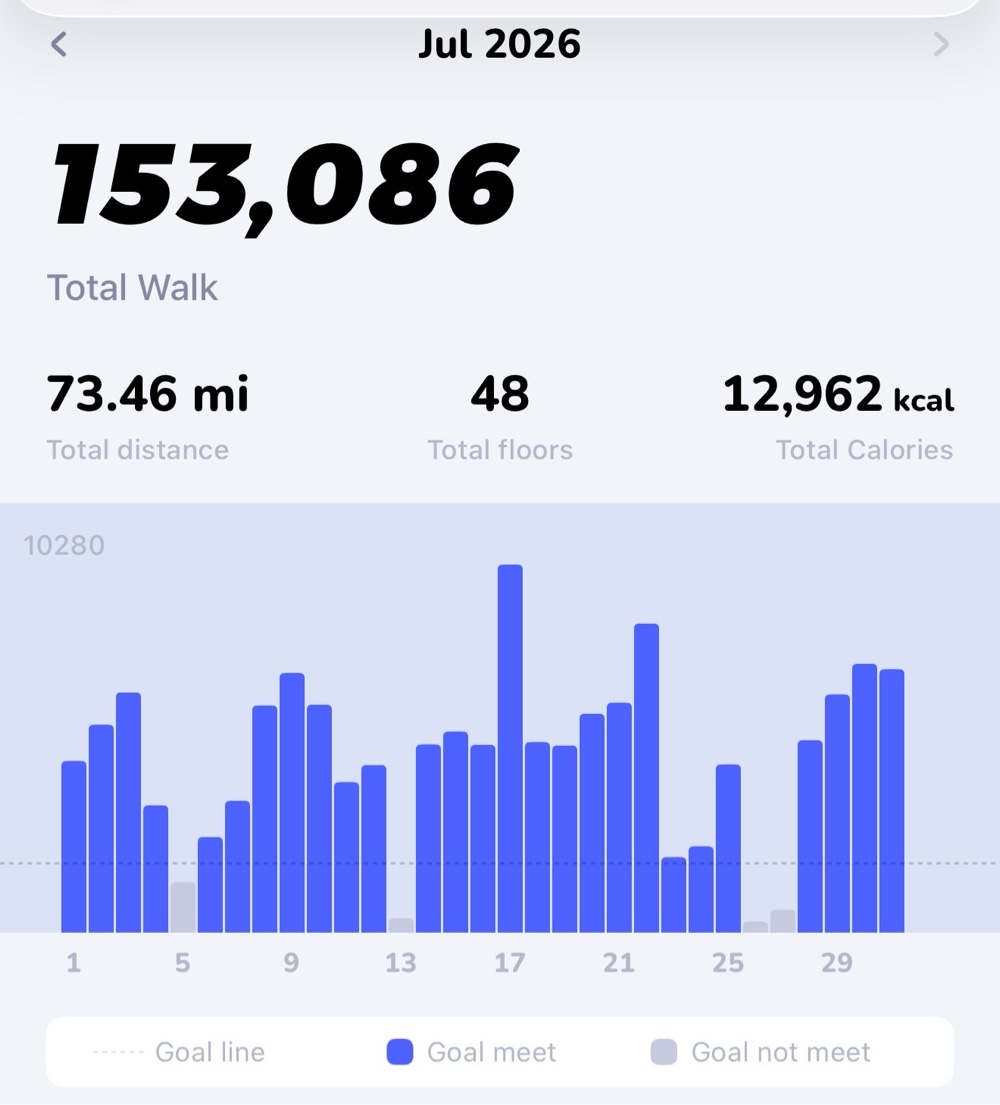Go to the previous month
1000x1105 pixels.
[x=59, y=44]
